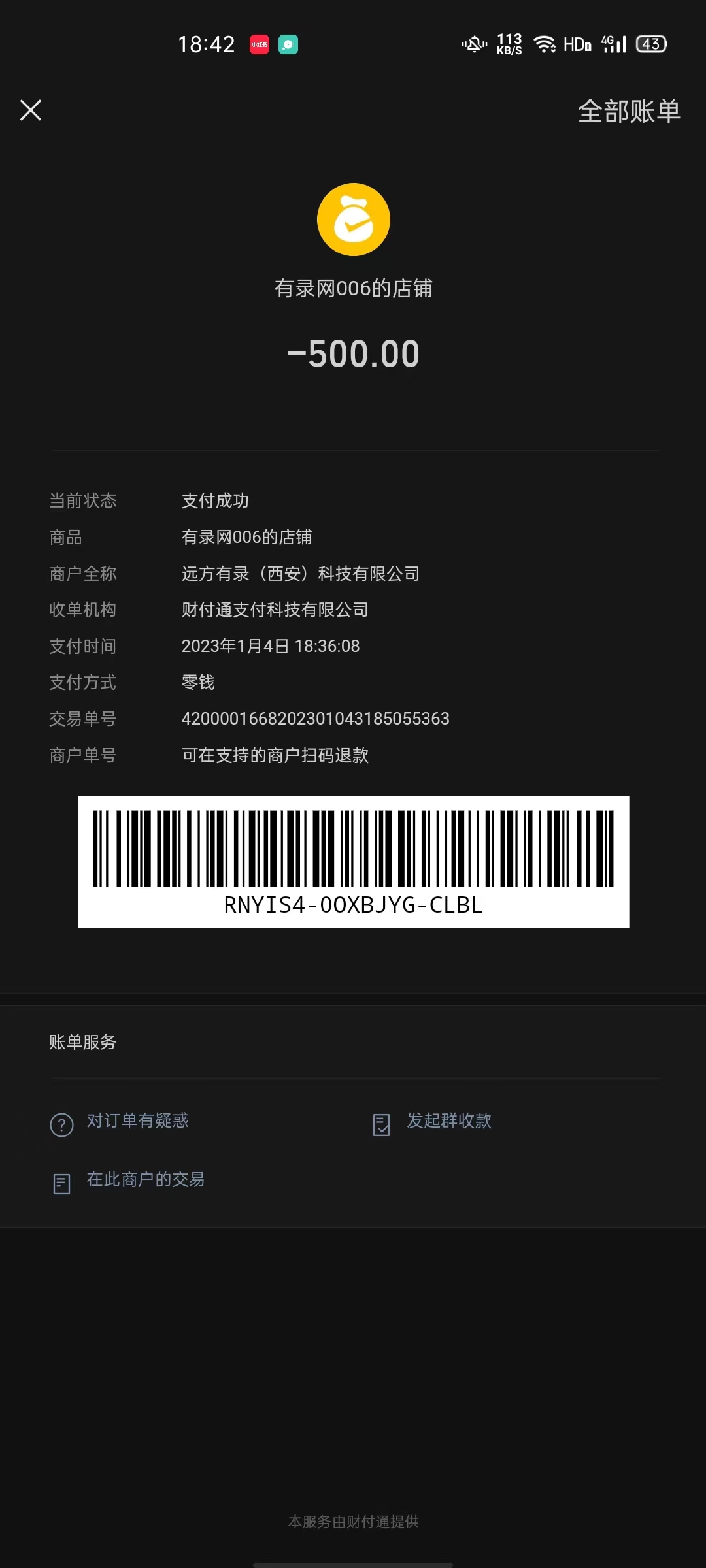706x1568 pixels.
Task: Close the payment detail page
Action: [31, 110]
